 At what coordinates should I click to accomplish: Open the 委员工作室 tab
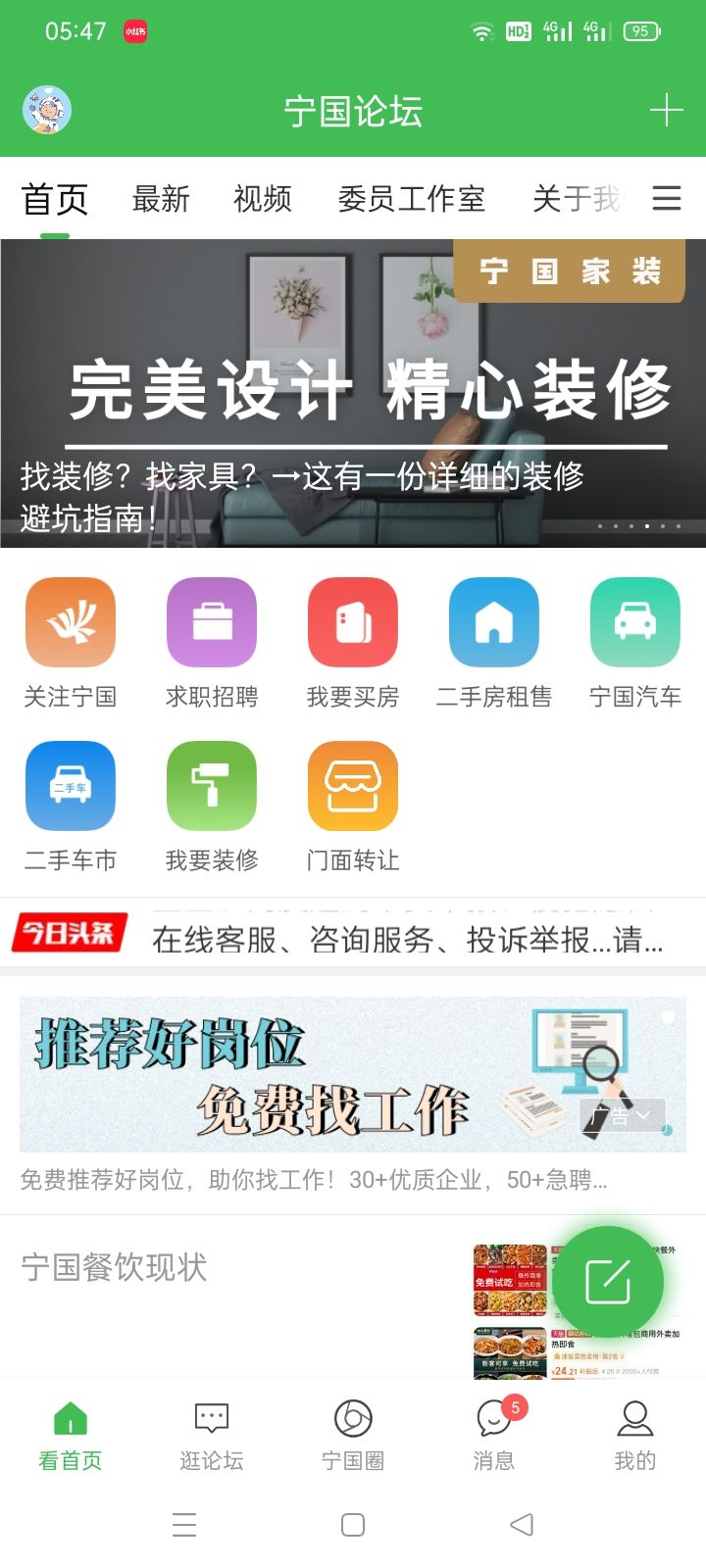click(x=411, y=199)
